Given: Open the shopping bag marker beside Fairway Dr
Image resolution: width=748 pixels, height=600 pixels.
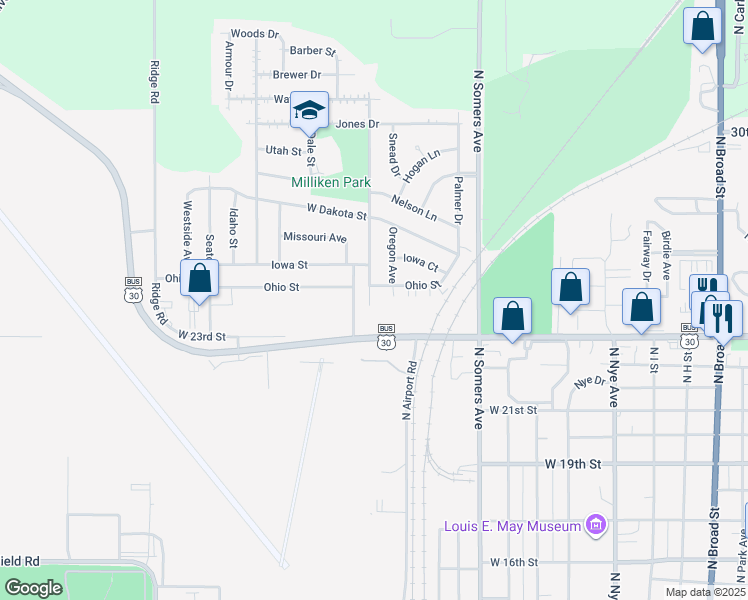Looking at the screenshot, I should (x=641, y=307).
